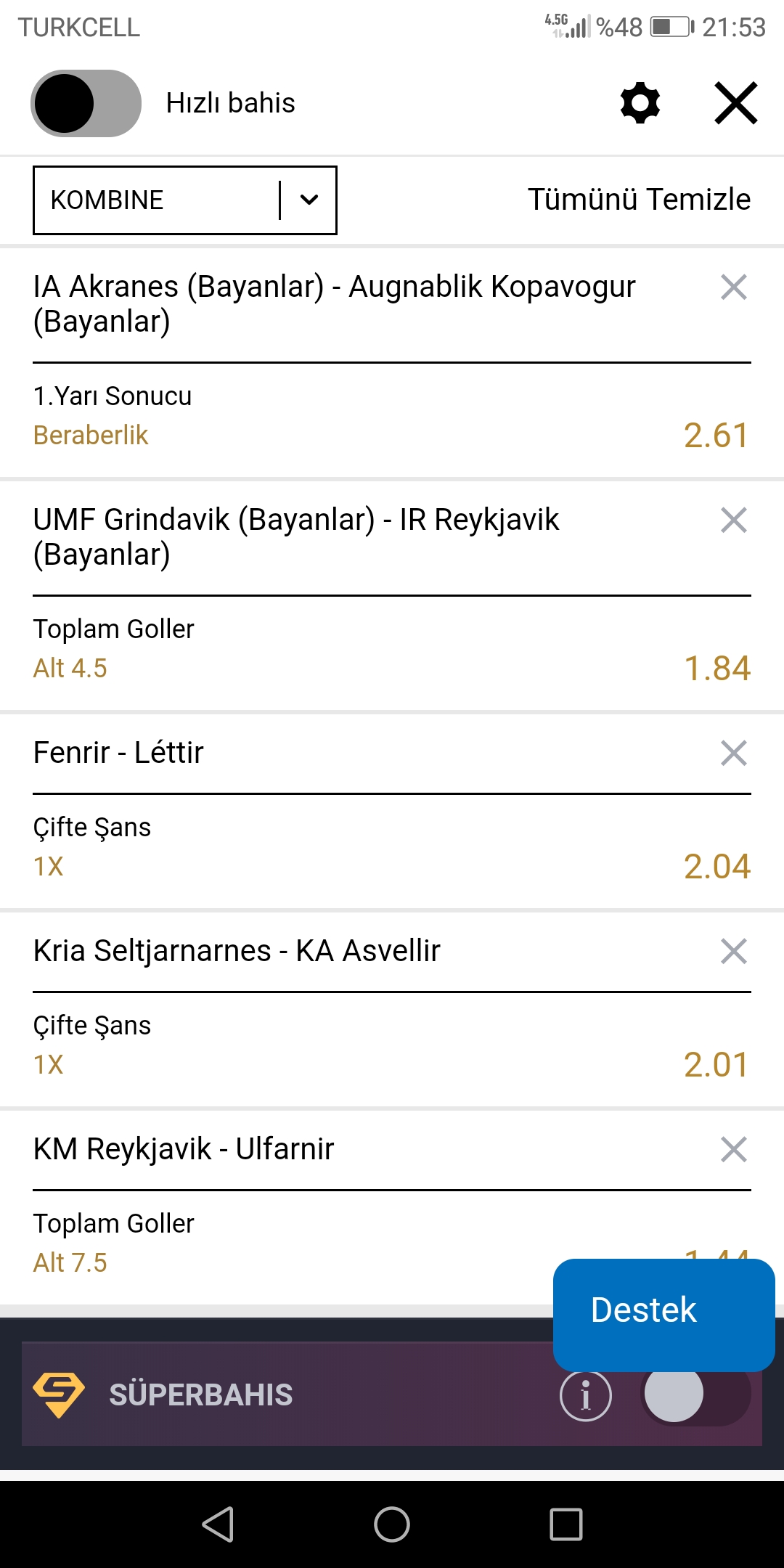Tap Tümünü Temizle to clear all

click(x=639, y=200)
